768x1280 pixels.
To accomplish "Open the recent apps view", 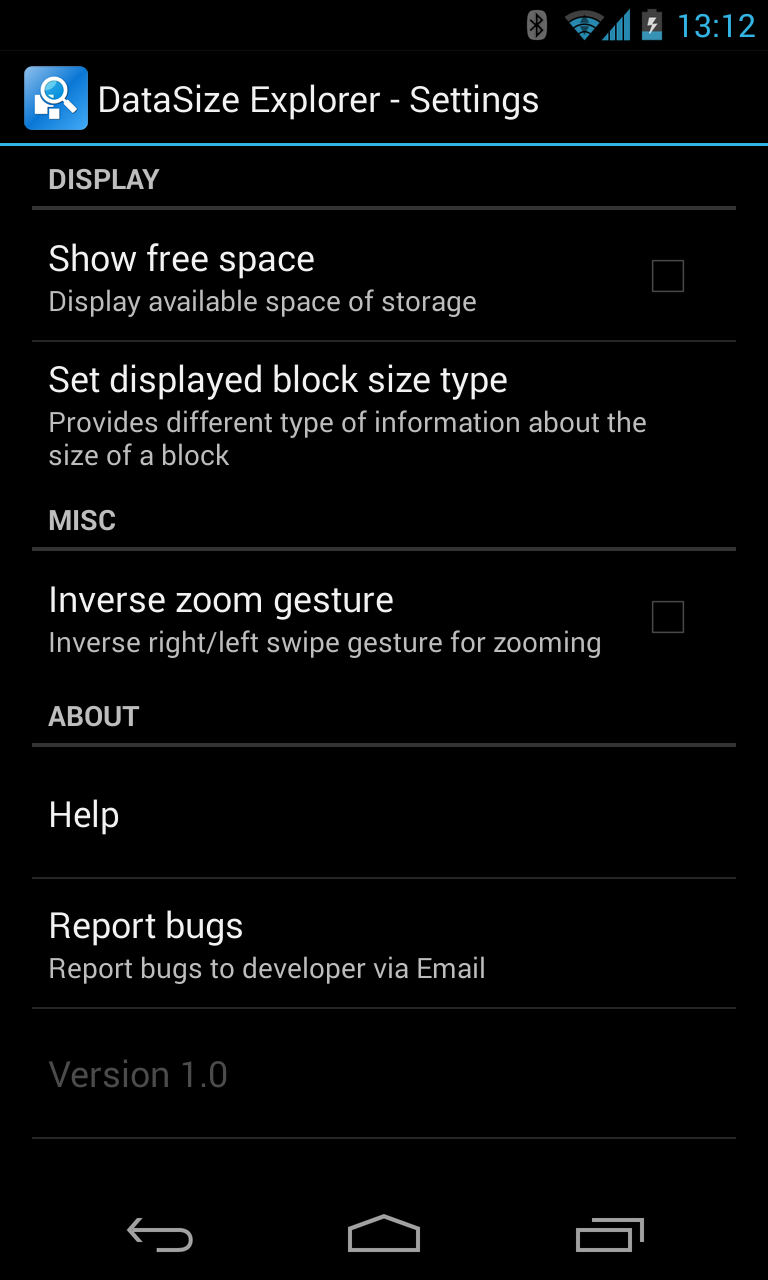I will tap(610, 1235).
